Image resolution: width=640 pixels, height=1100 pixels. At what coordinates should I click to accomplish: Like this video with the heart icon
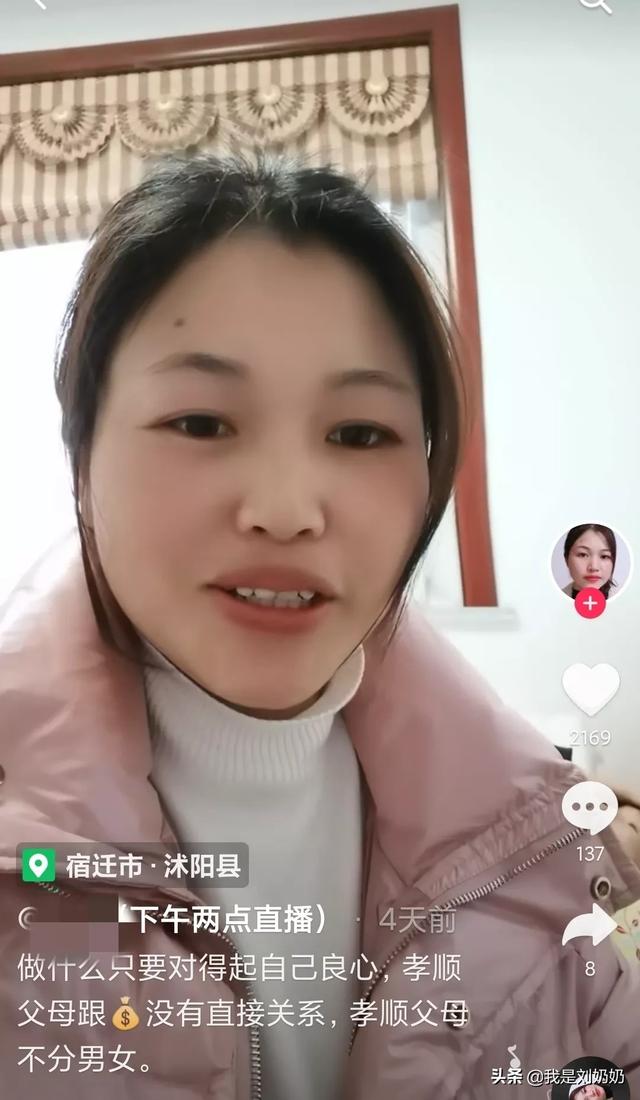click(590, 690)
